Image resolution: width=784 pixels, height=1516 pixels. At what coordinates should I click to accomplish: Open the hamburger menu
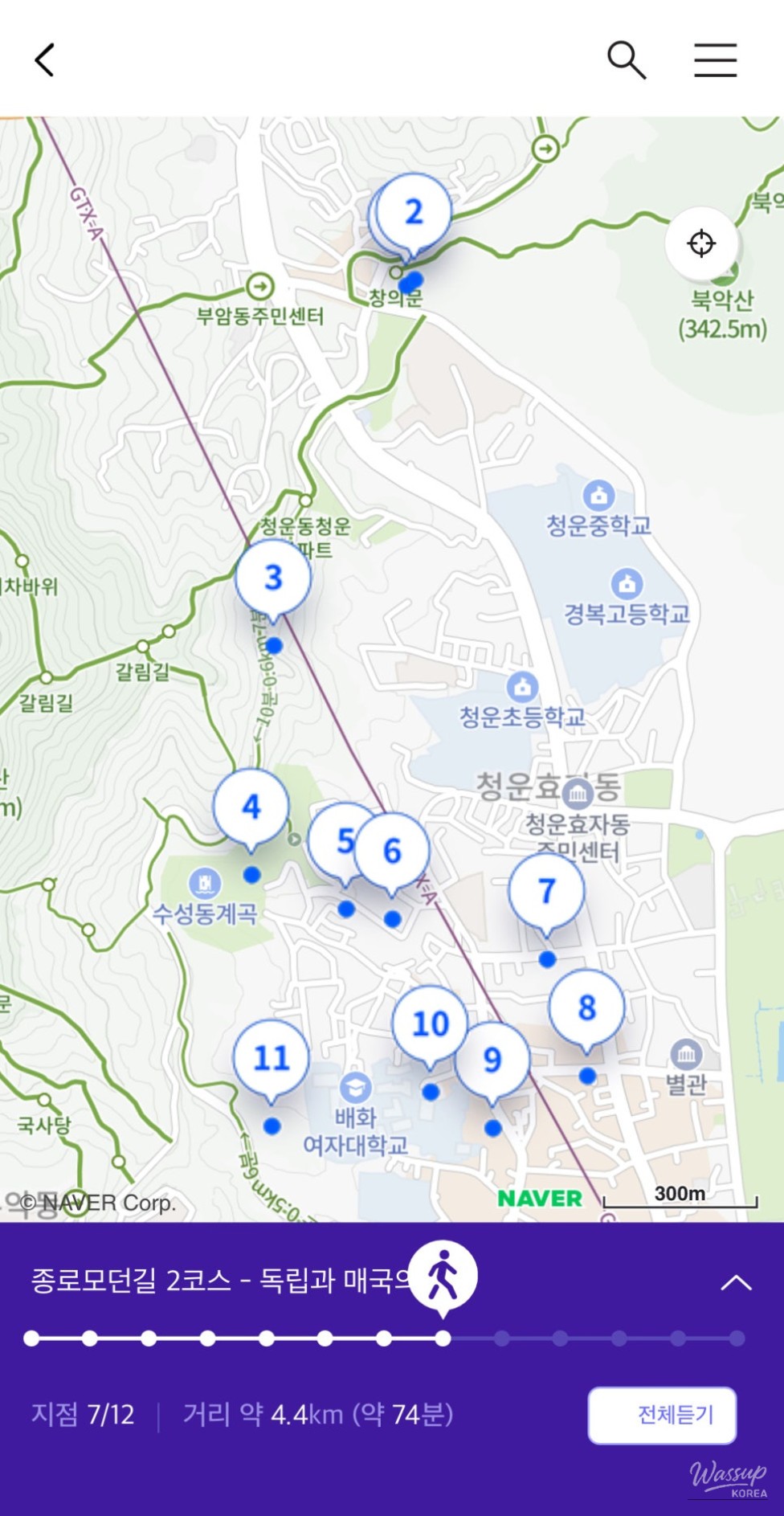[715, 60]
